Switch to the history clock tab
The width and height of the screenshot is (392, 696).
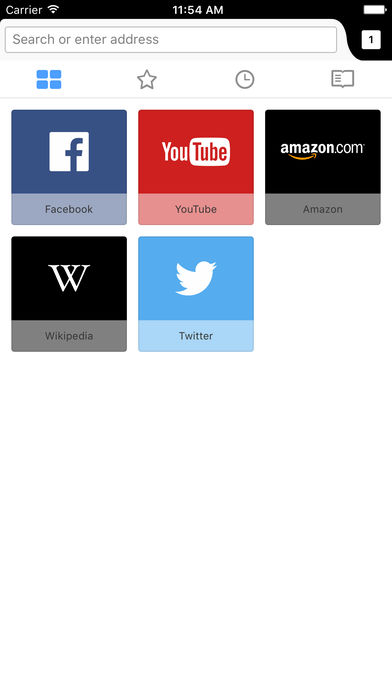point(245,80)
